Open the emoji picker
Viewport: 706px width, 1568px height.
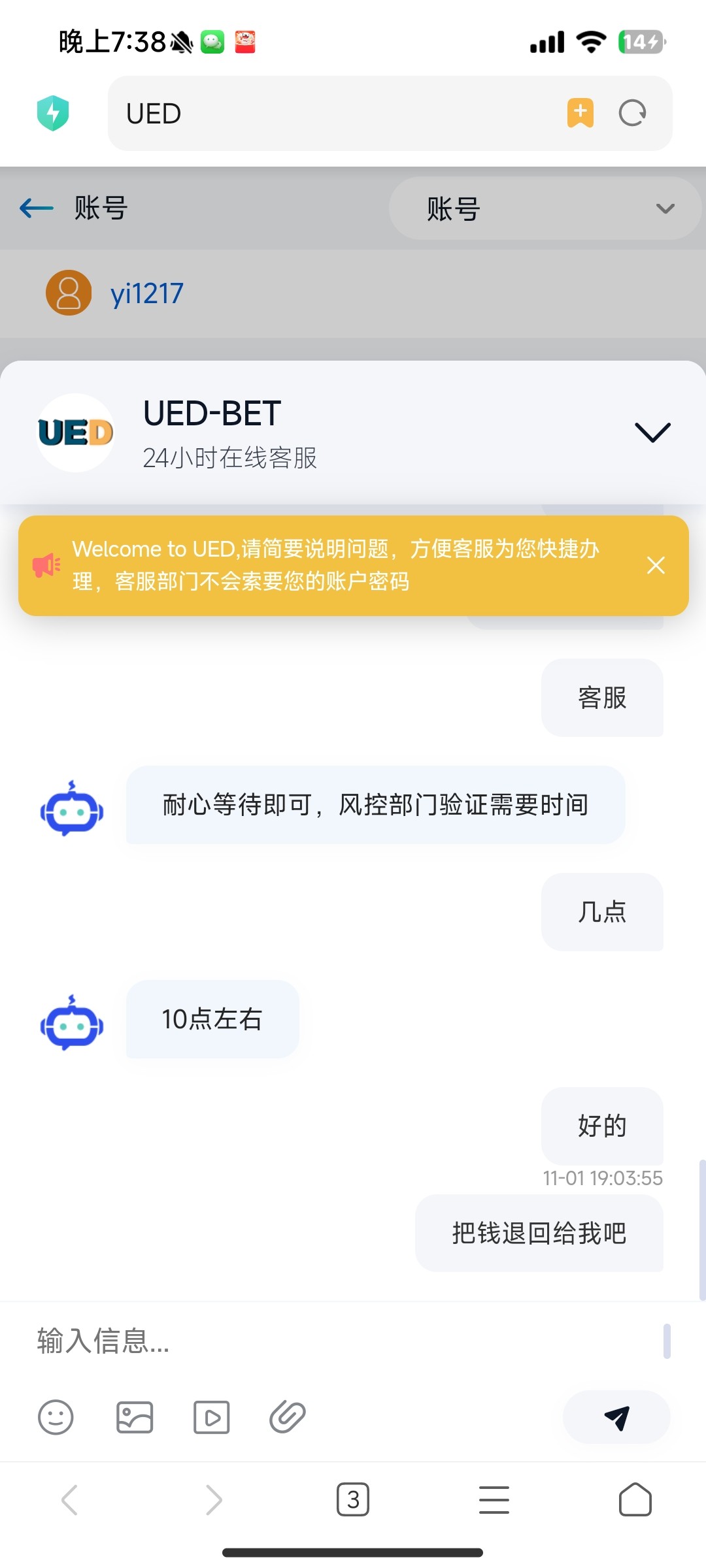(56, 1417)
